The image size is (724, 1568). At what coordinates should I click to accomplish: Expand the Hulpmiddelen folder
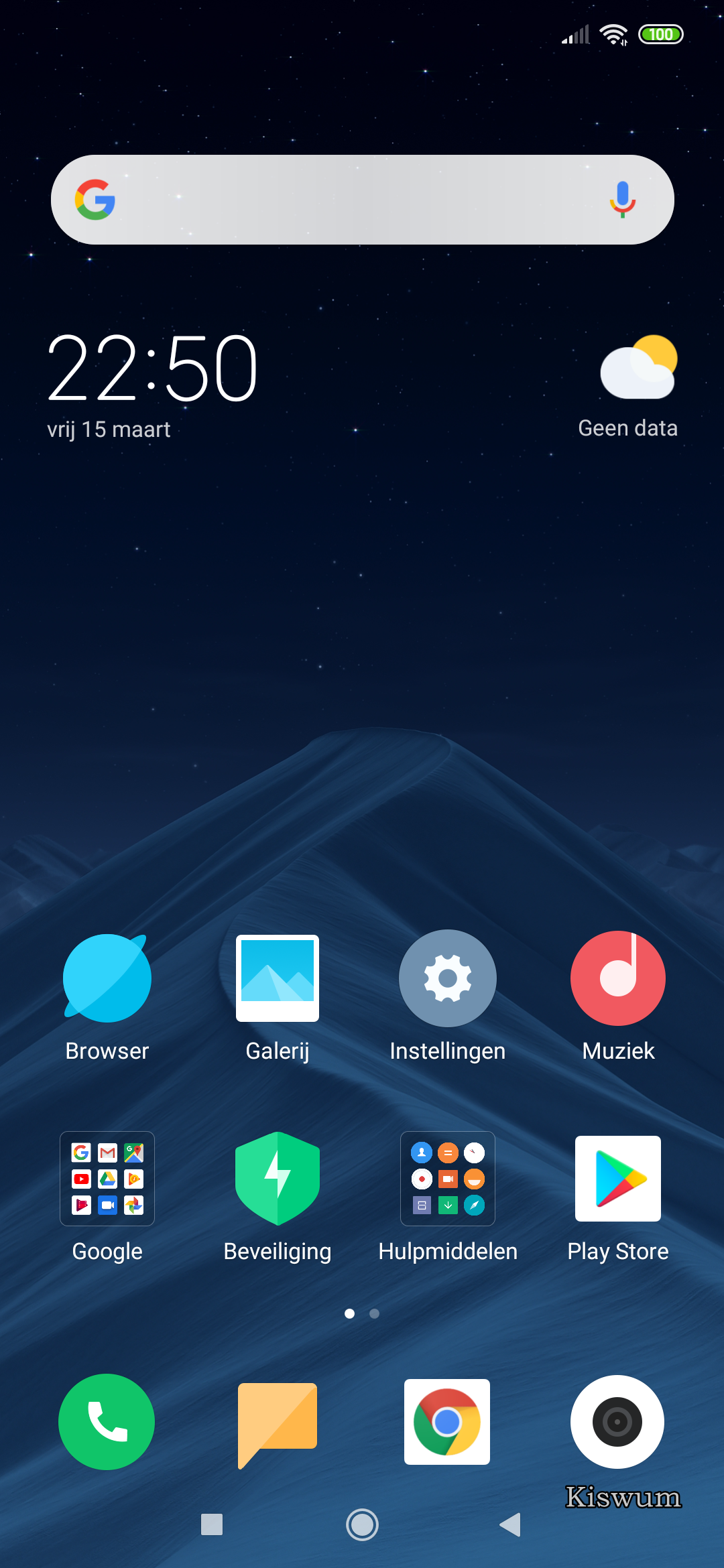point(448,1179)
